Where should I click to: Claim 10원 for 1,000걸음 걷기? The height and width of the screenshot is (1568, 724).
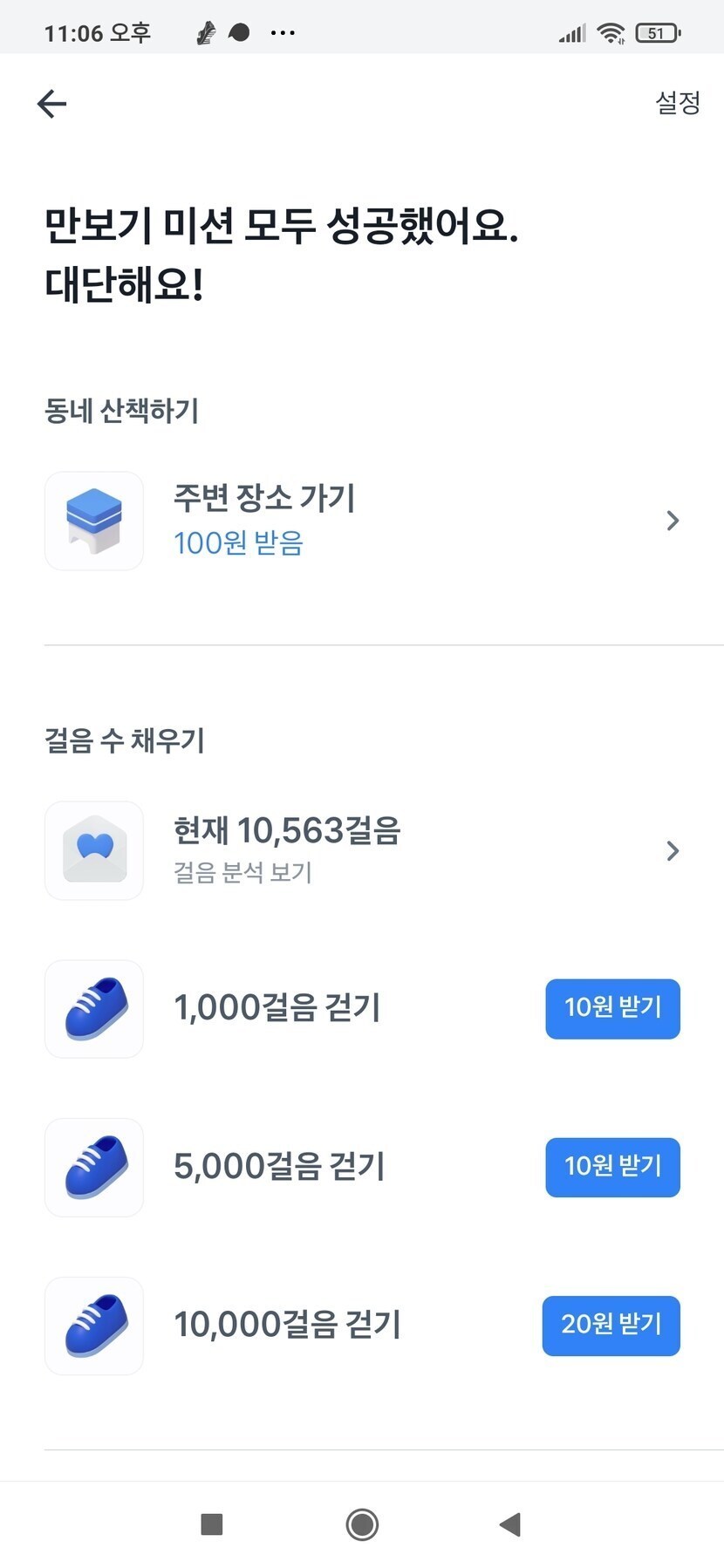(612, 1009)
